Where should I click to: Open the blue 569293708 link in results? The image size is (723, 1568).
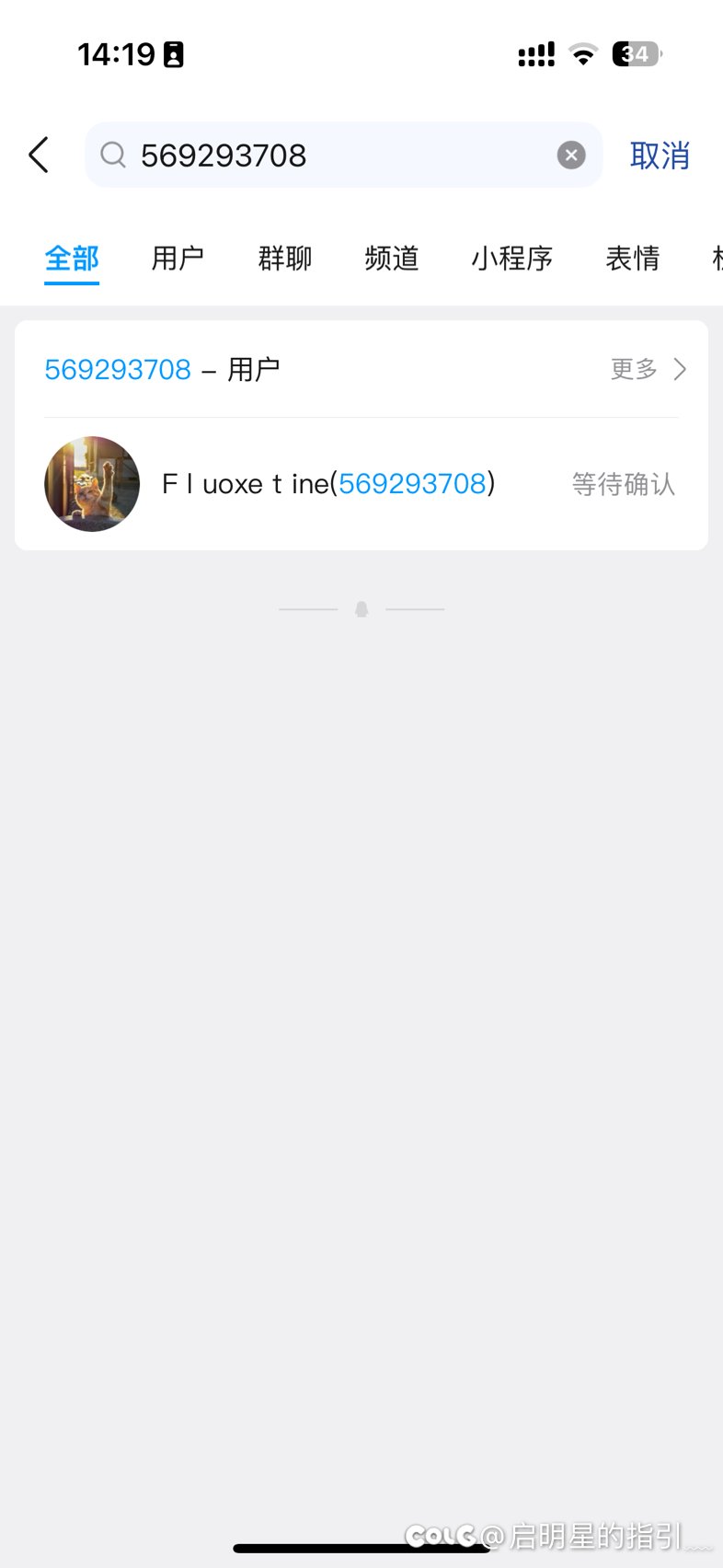(x=118, y=369)
